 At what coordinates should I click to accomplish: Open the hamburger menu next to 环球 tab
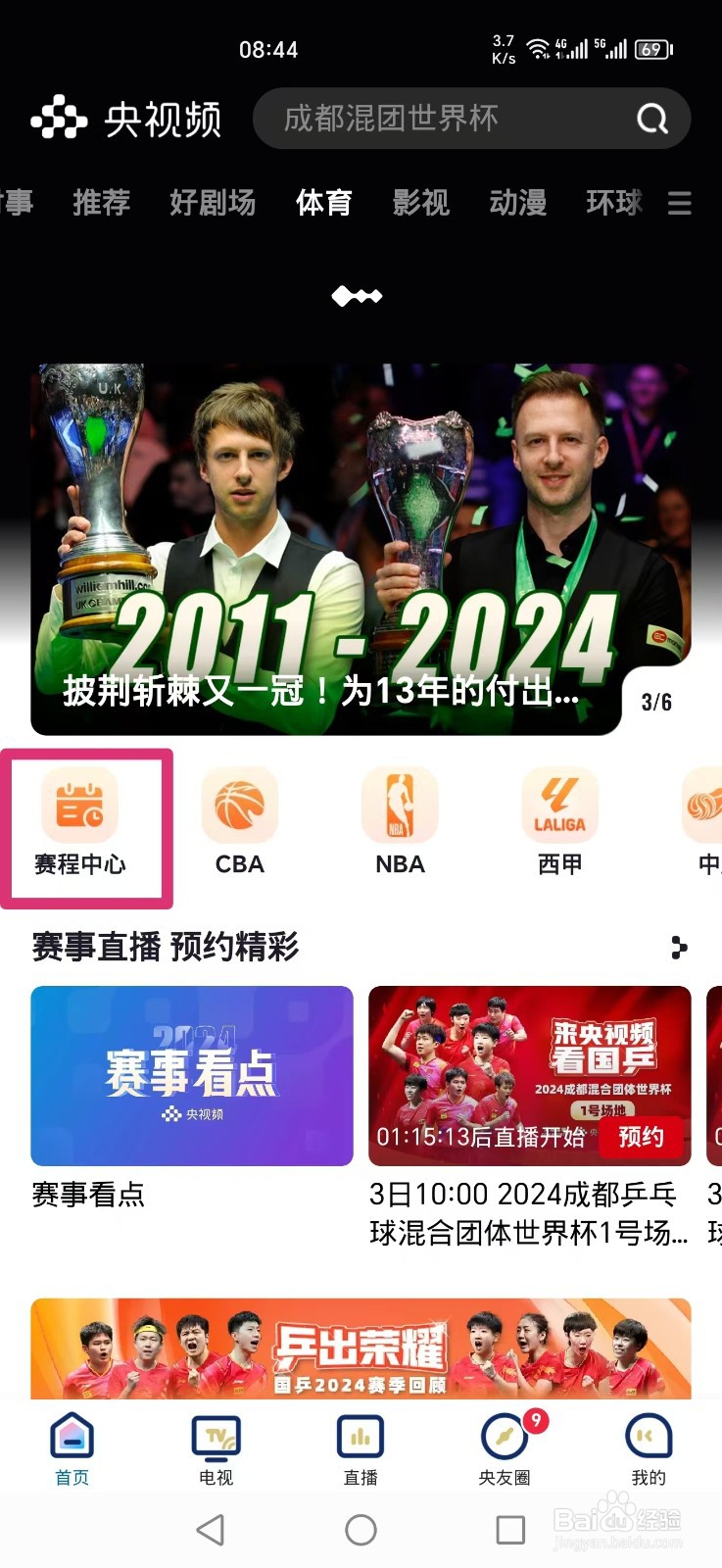tap(680, 204)
